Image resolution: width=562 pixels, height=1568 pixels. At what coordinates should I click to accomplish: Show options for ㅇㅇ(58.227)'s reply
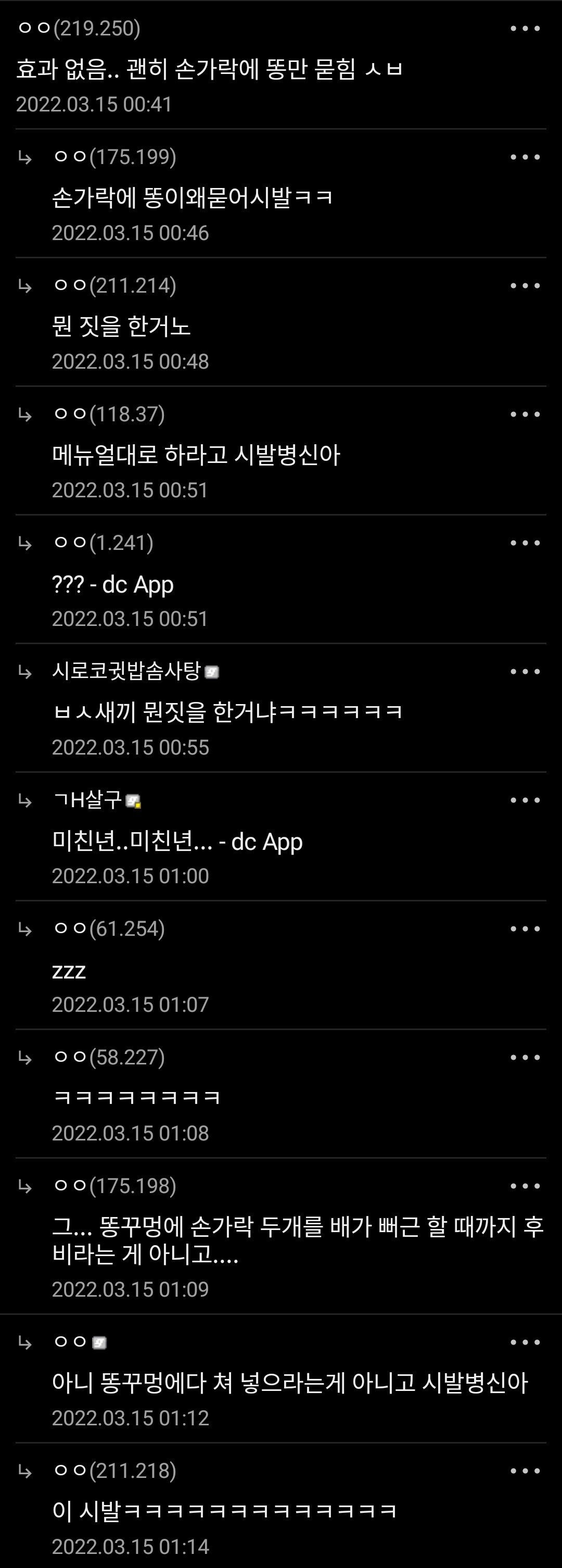pos(525,1057)
